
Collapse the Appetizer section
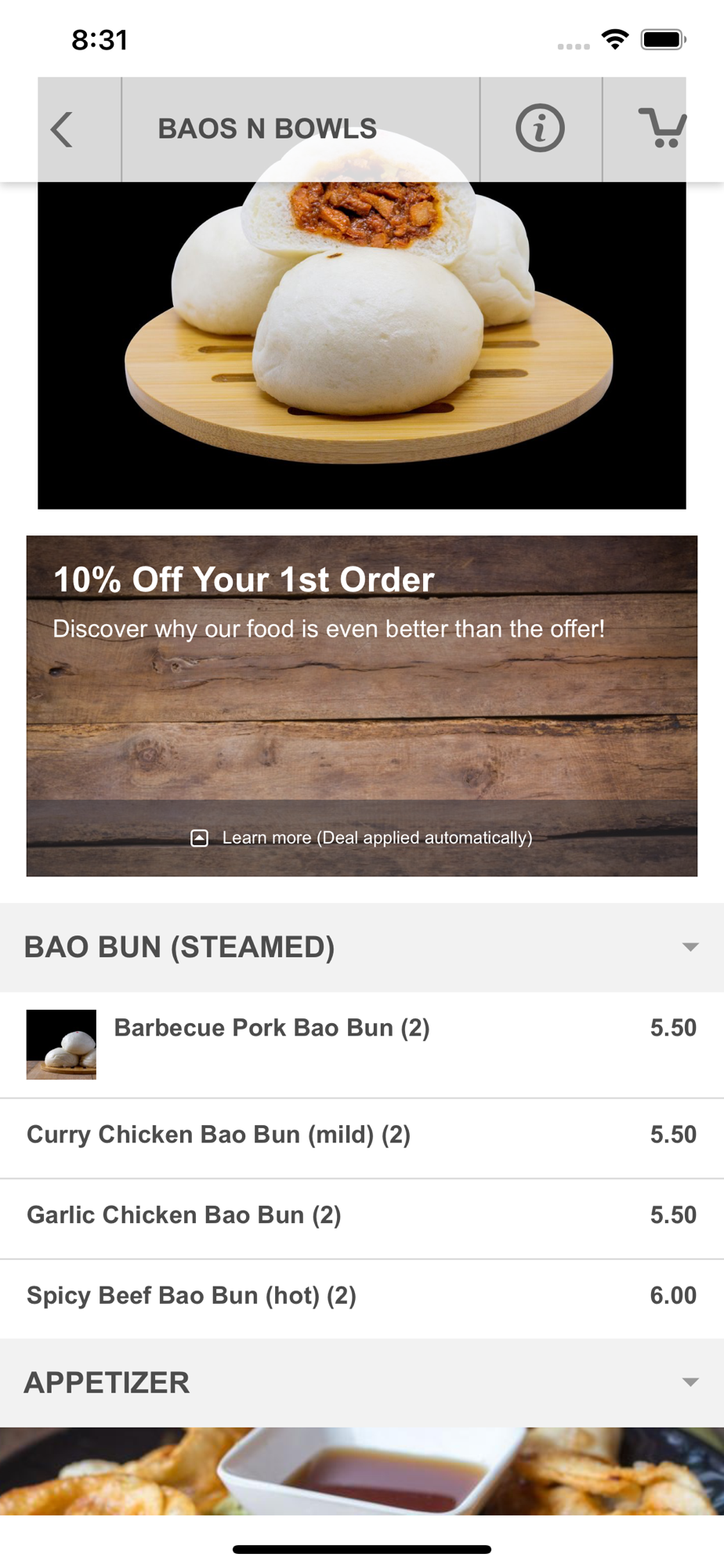tap(690, 1382)
